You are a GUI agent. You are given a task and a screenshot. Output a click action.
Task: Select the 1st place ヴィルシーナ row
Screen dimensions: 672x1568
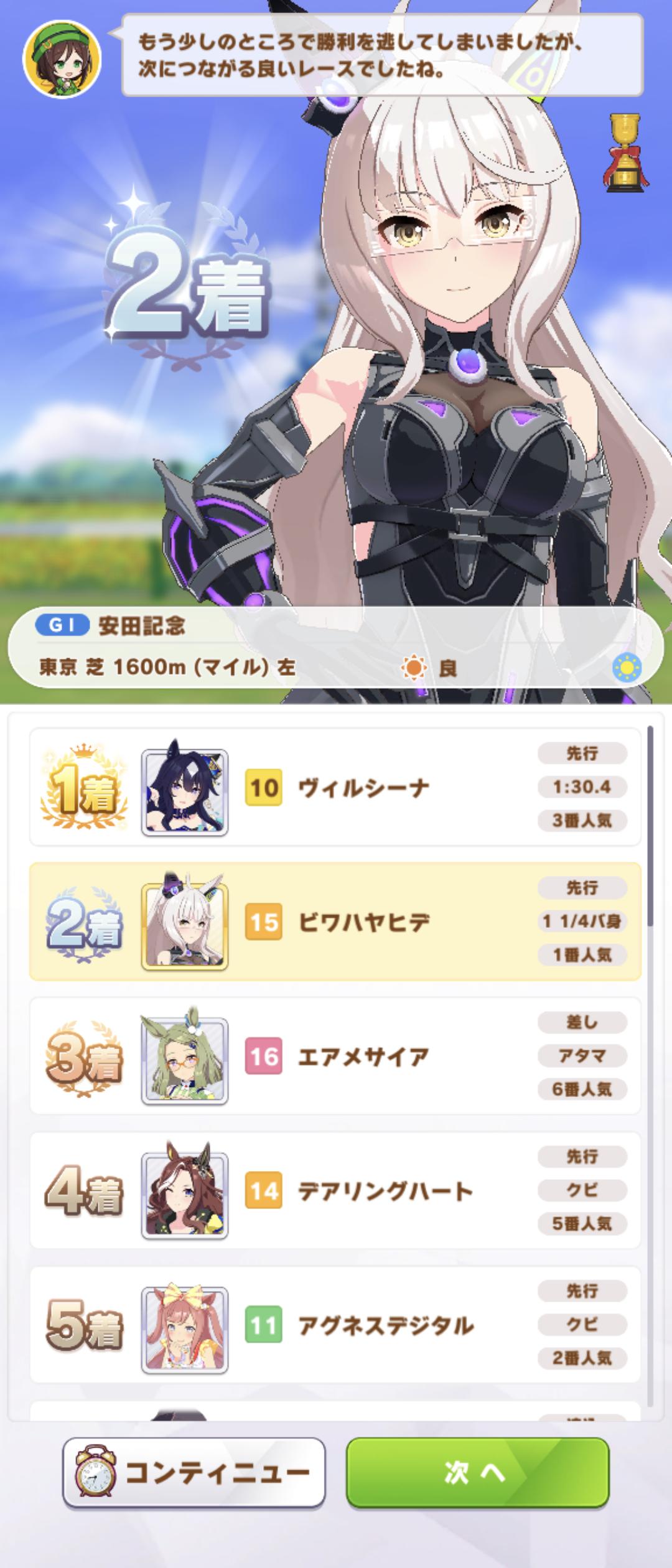click(x=335, y=788)
